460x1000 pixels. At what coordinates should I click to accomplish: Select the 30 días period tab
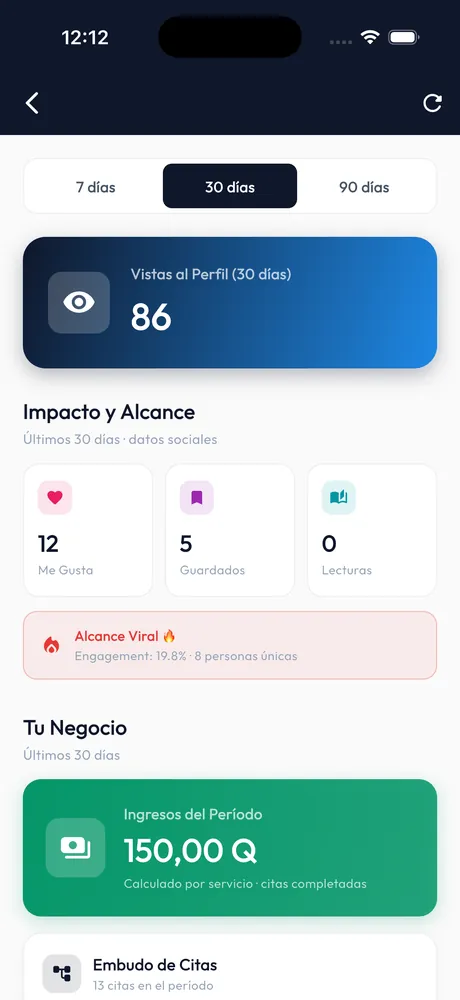pos(230,187)
